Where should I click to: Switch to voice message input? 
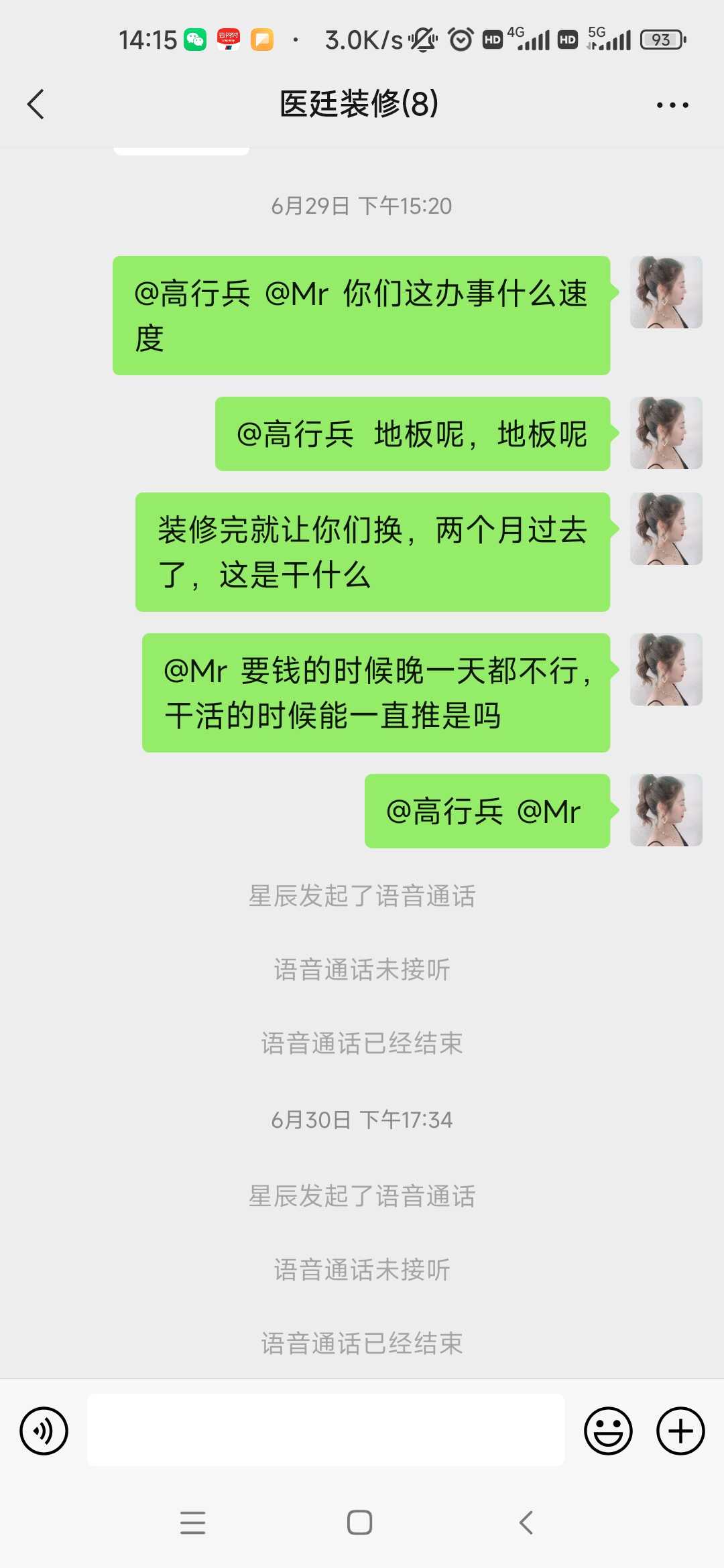[44, 1431]
